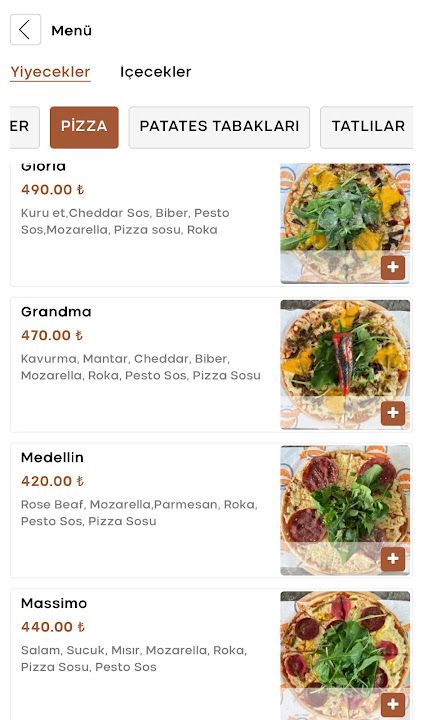Add the Gloria pizza with plus button
Screen dimensions: 423x720
pos(393,267)
